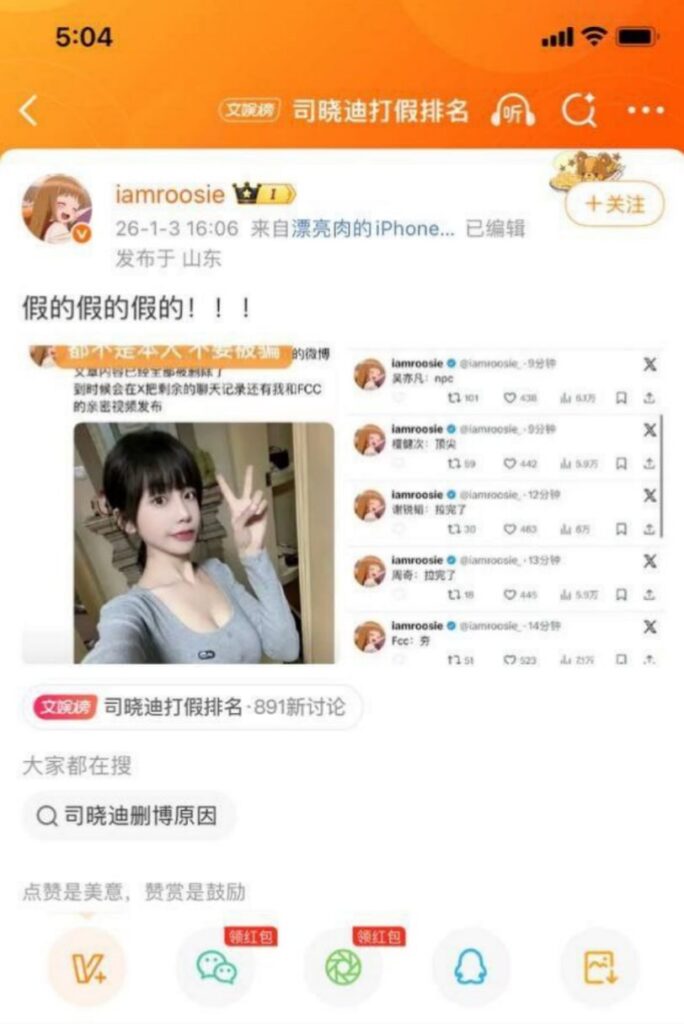Image resolution: width=684 pixels, height=1024 pixels.
Task: Tap the 听 headphone listen icon
Action: (x=513, y=112)
